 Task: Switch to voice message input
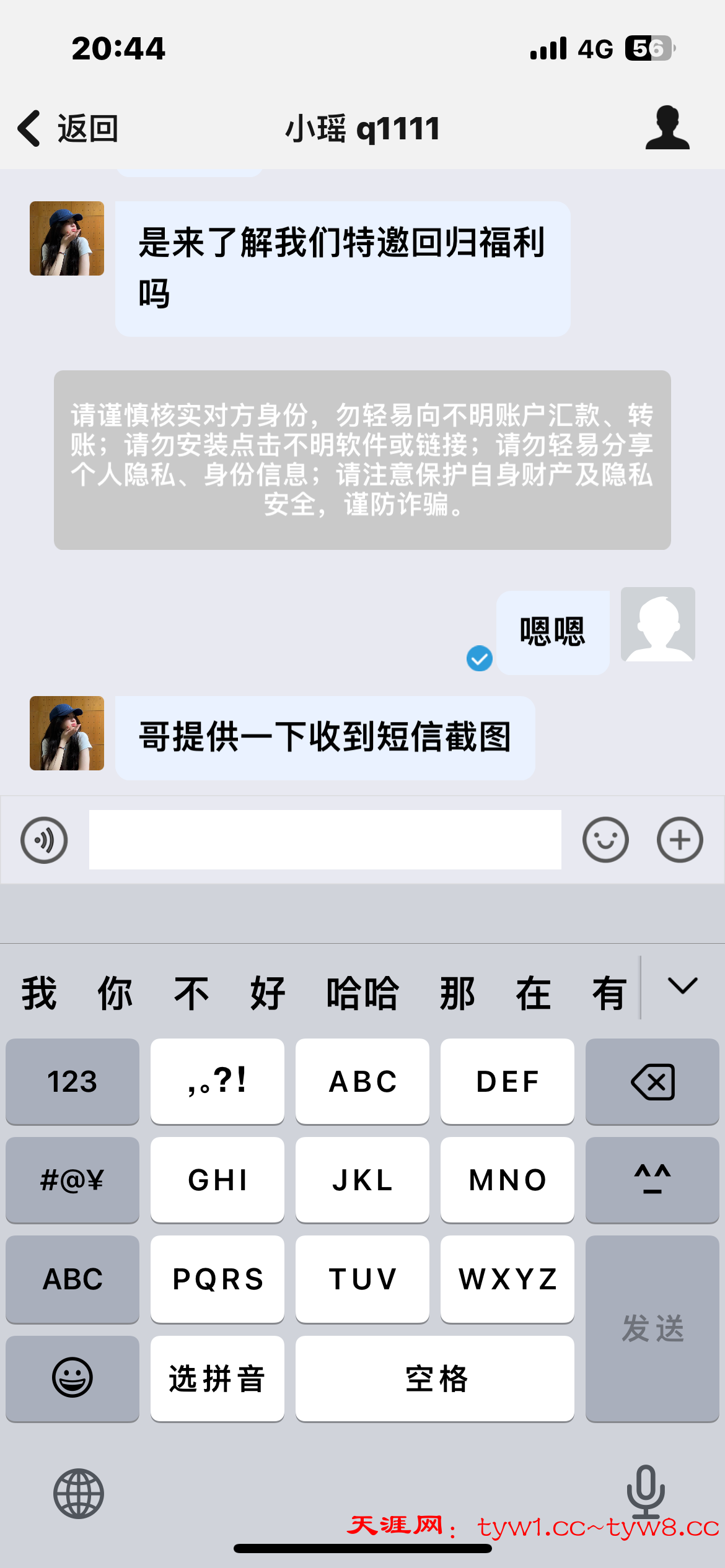point(44,840)
